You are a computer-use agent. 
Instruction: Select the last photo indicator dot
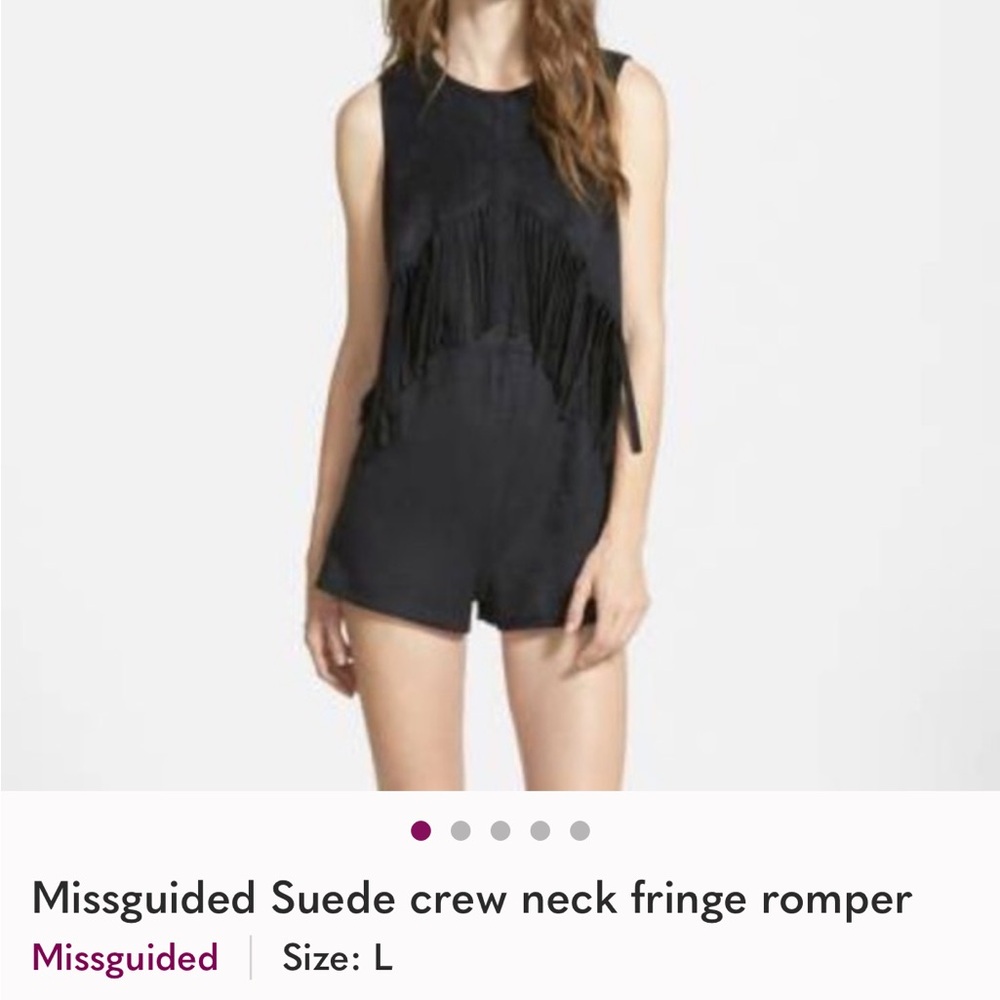click(x=580, y=831)
